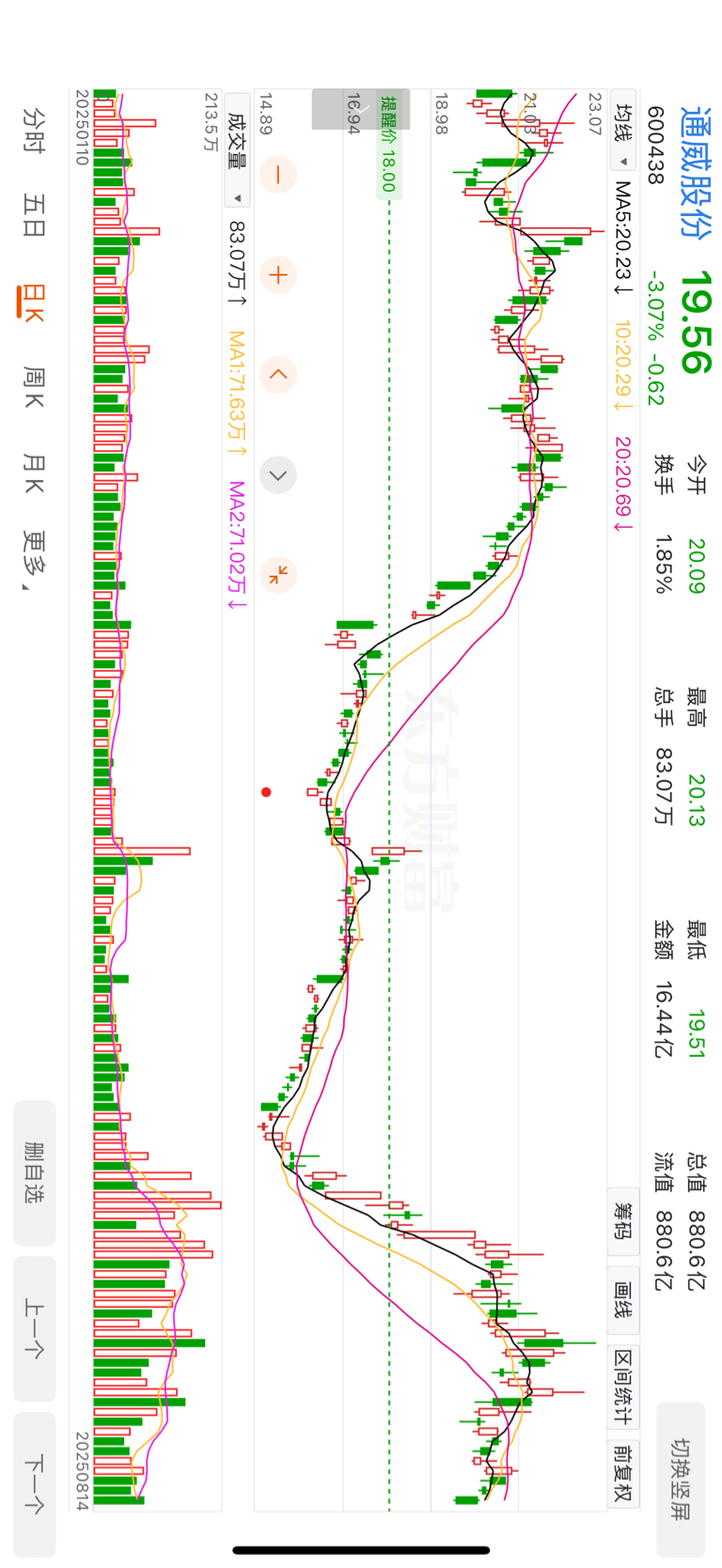Tap 切换竖屏 to switch portrait mode
Image resolution: width=722 pixels, height=1568 pixels.
pyautogui.click(x=680, y=1479)
